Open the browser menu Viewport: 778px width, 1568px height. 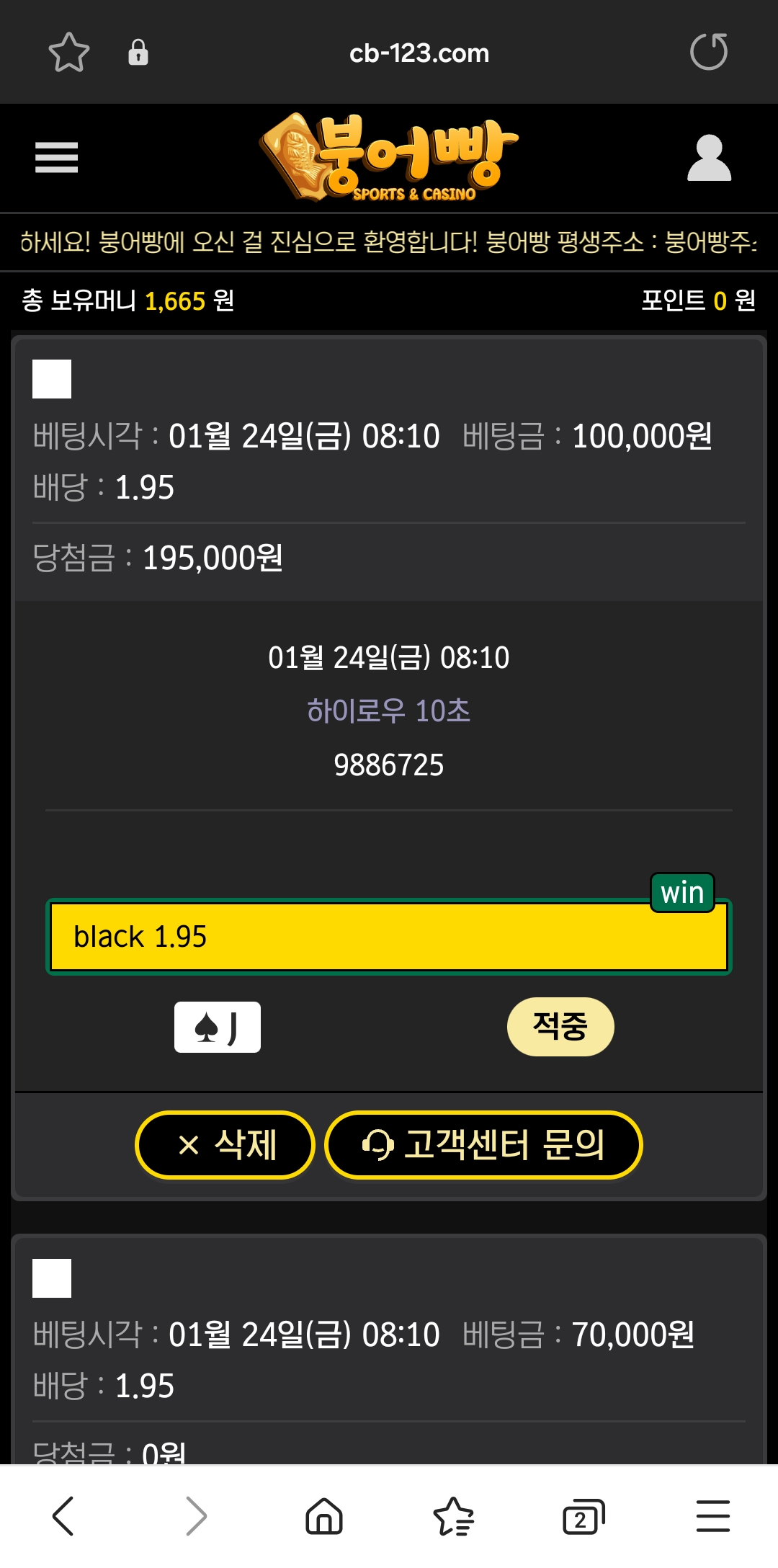tap(712, 1516)
